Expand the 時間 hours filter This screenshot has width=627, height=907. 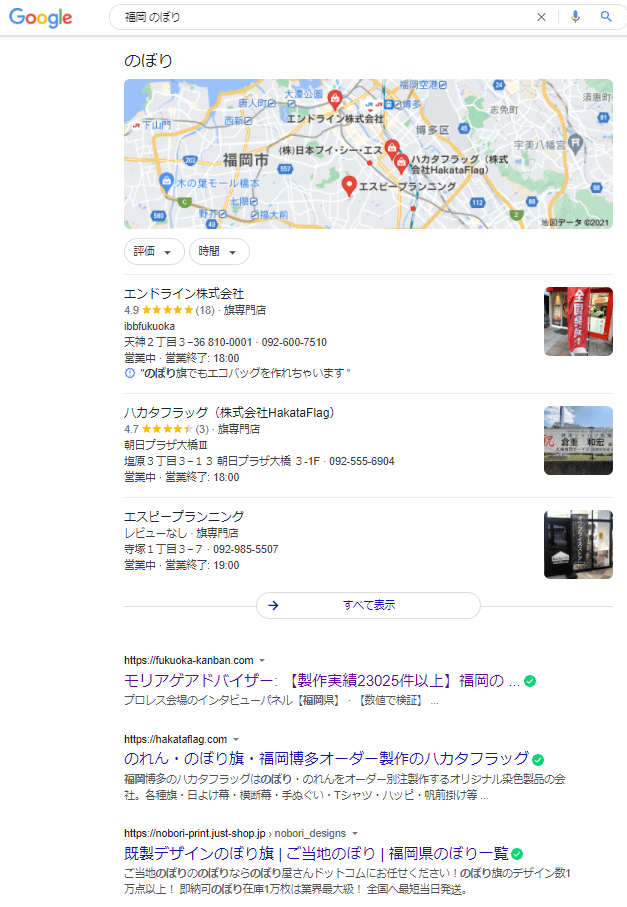point(219,251)
